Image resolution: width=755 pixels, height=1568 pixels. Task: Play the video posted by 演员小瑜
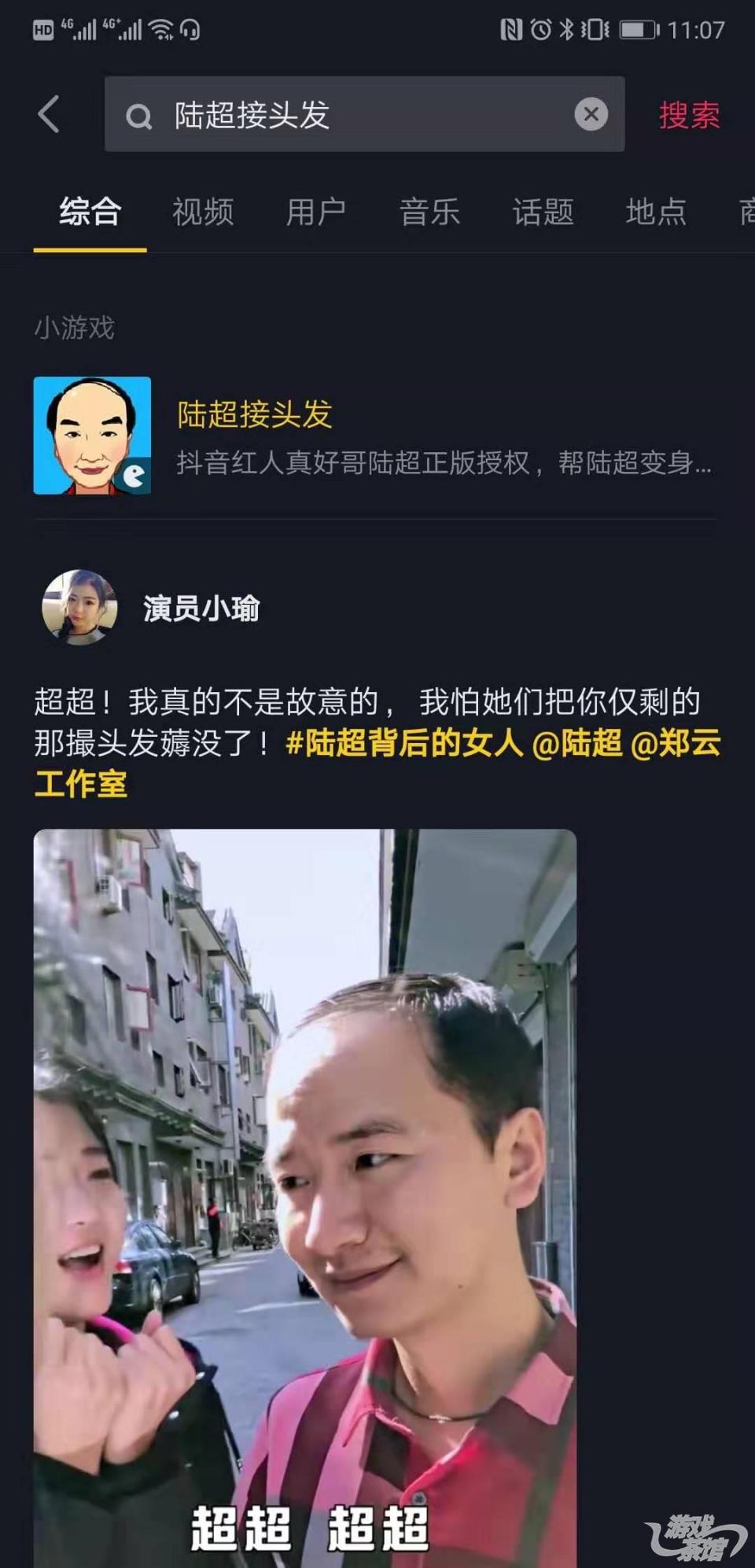305,1198
